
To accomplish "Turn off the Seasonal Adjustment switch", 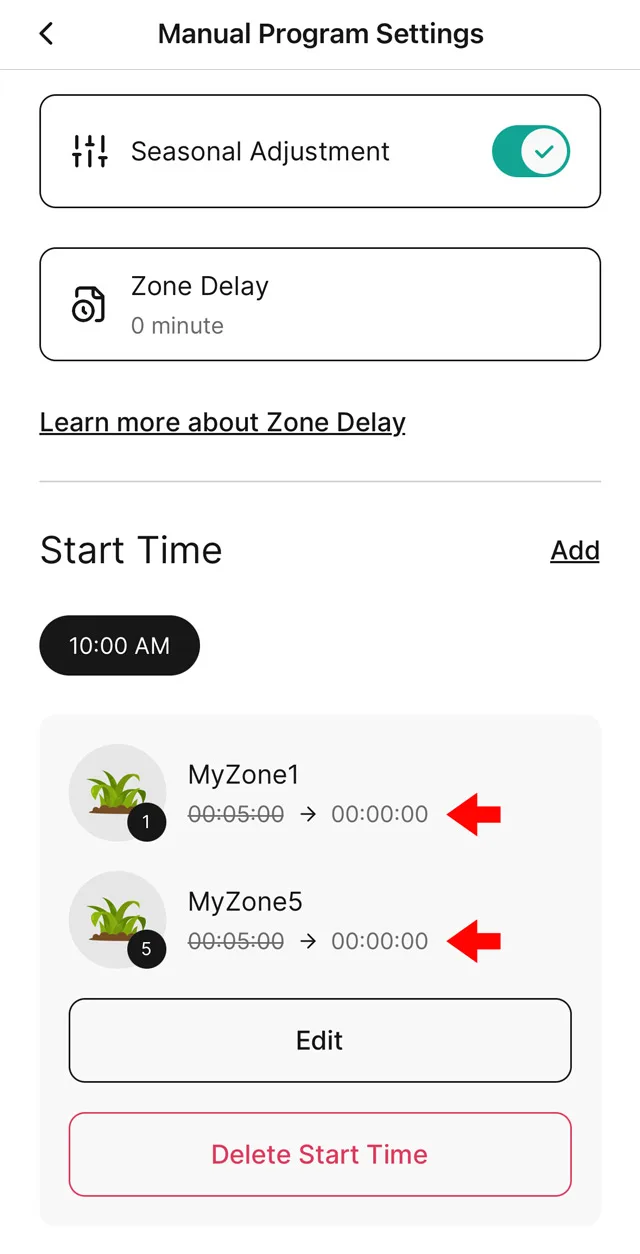I will (530, 152).
